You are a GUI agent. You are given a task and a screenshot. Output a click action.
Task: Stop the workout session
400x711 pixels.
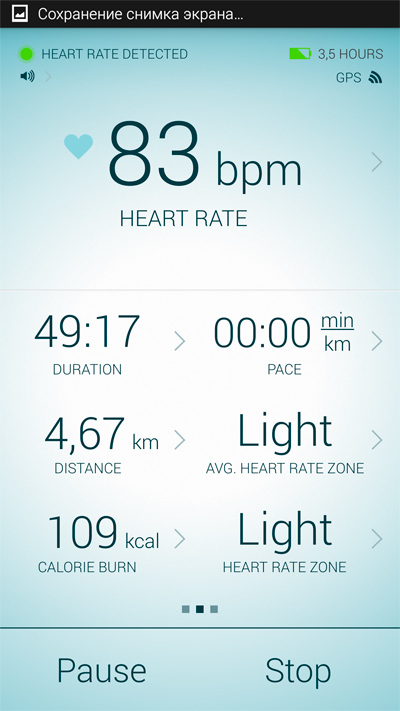click(298, 670)
